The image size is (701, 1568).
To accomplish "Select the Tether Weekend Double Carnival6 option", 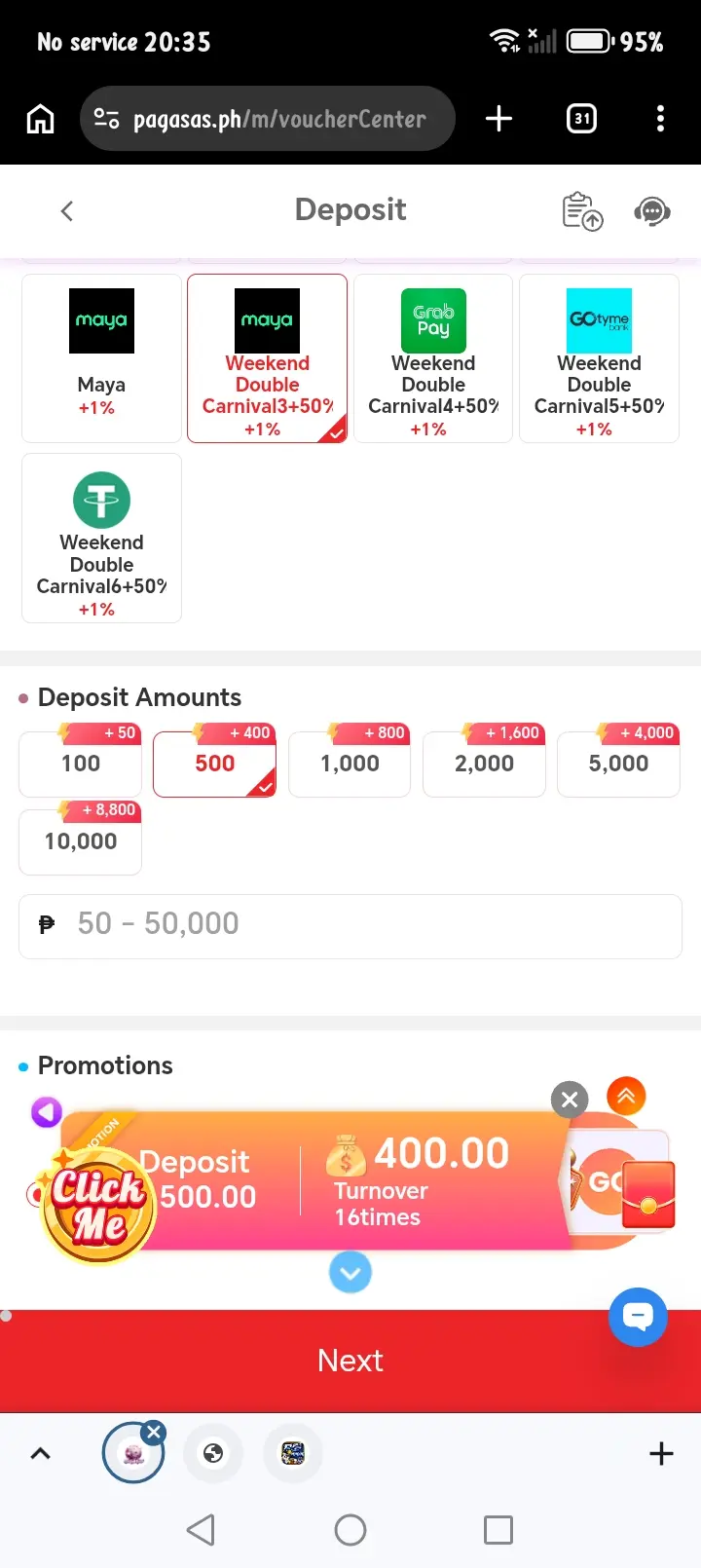I will pos(101,538).
